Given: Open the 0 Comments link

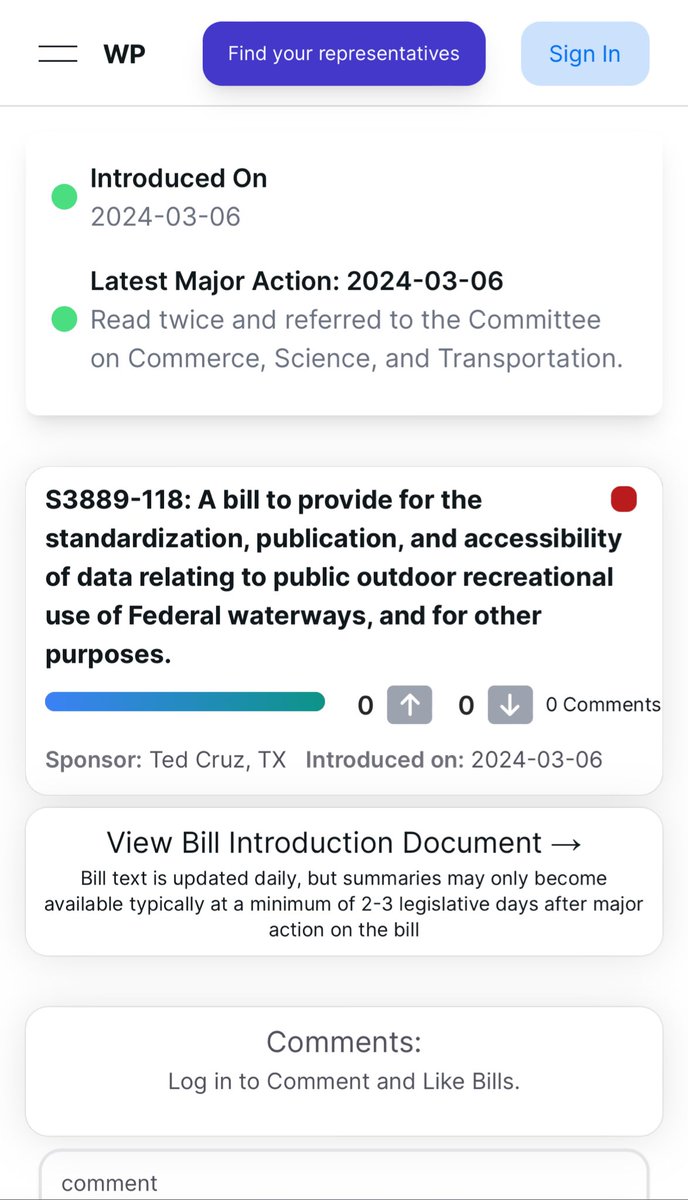Looking at the screenshot, I should pyautogui.click(x=603, y=705).
